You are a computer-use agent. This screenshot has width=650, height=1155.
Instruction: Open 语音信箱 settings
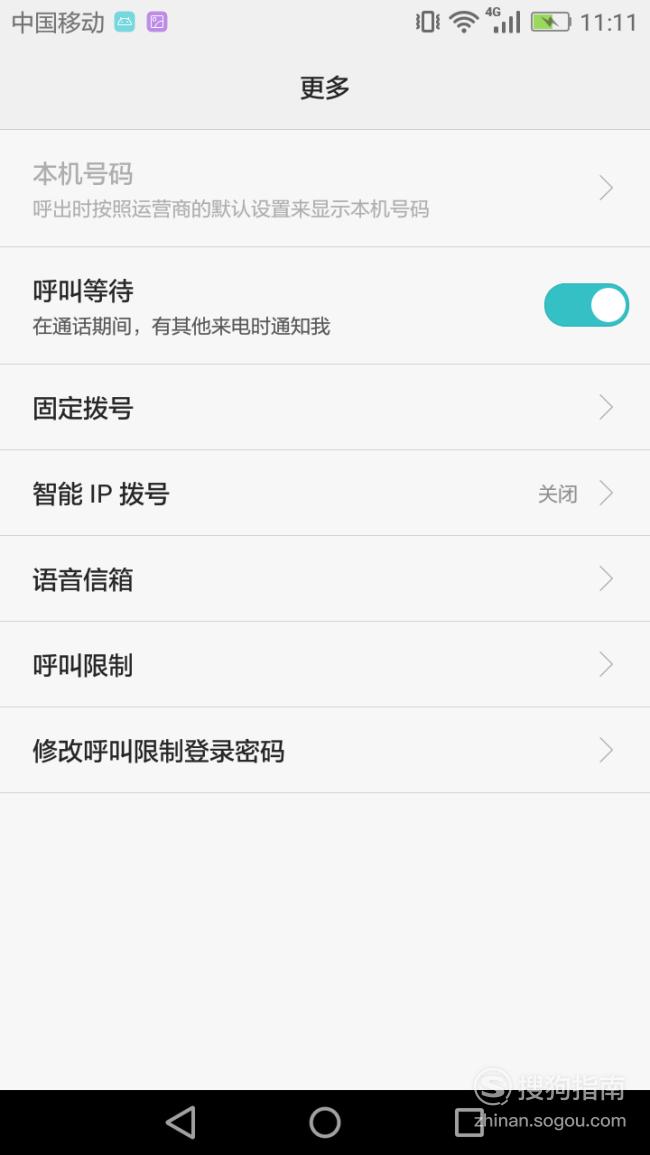(x=325, y=579)
